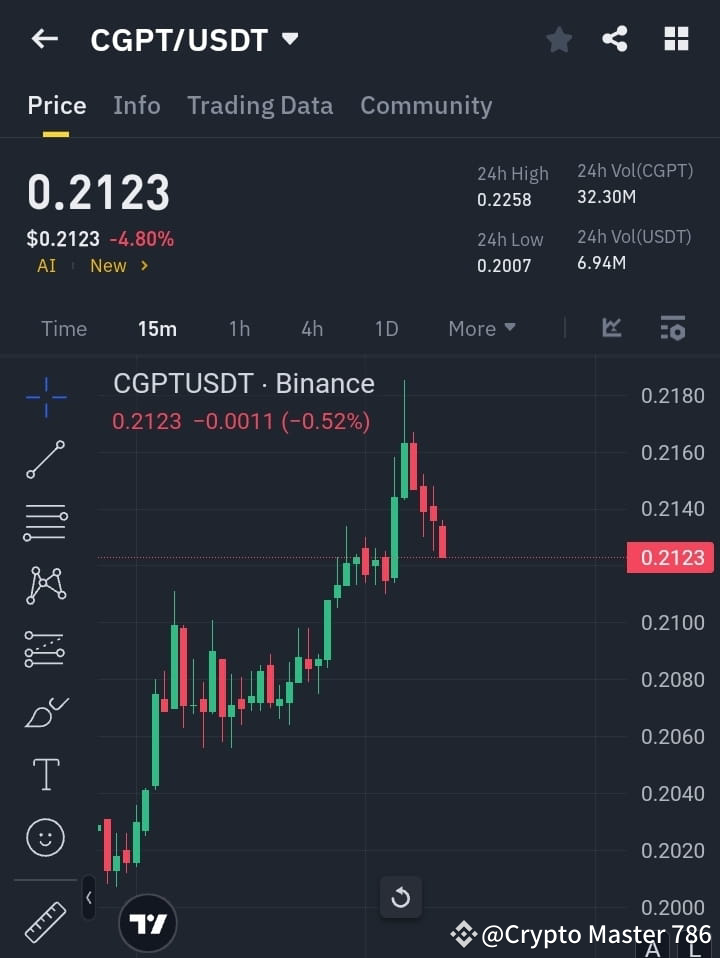Select the crosshair tool

45,398
